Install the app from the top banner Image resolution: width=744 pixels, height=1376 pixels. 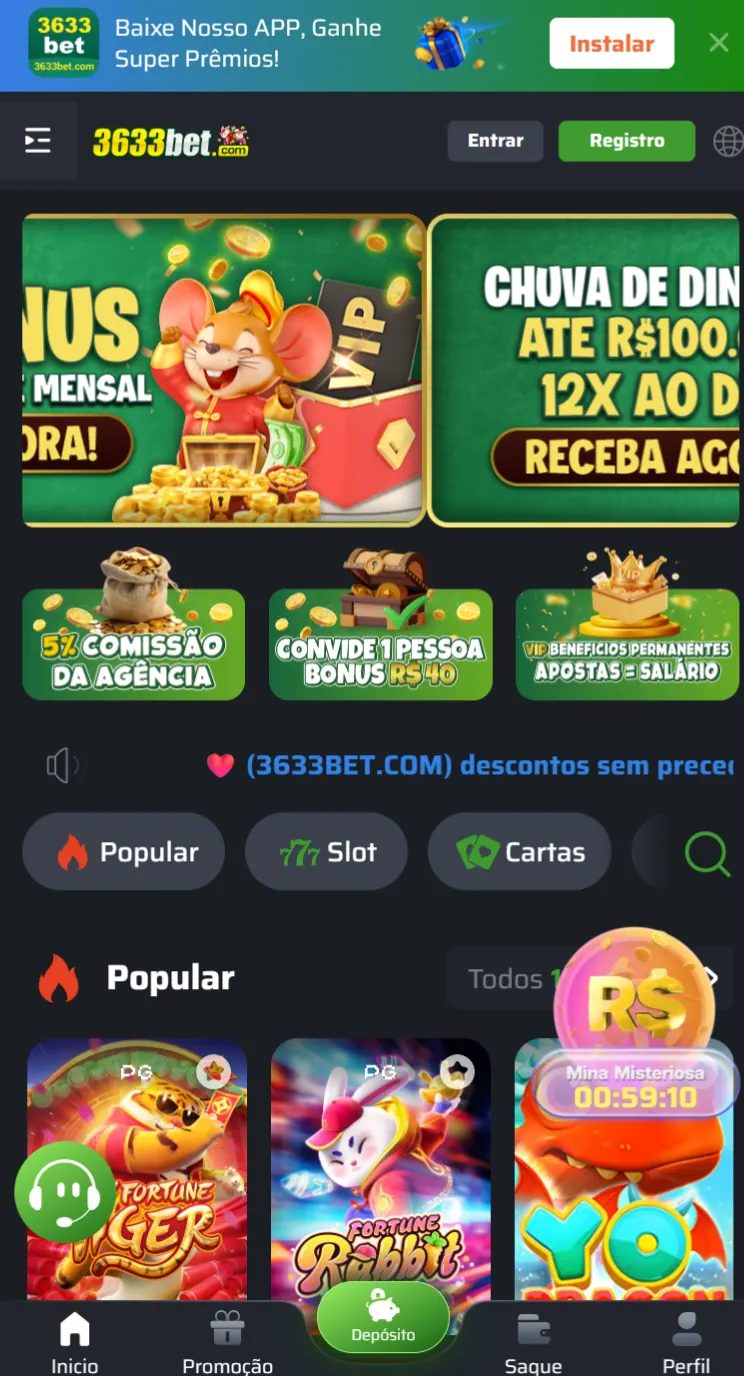pyautogui.click(x=611, y=44)
